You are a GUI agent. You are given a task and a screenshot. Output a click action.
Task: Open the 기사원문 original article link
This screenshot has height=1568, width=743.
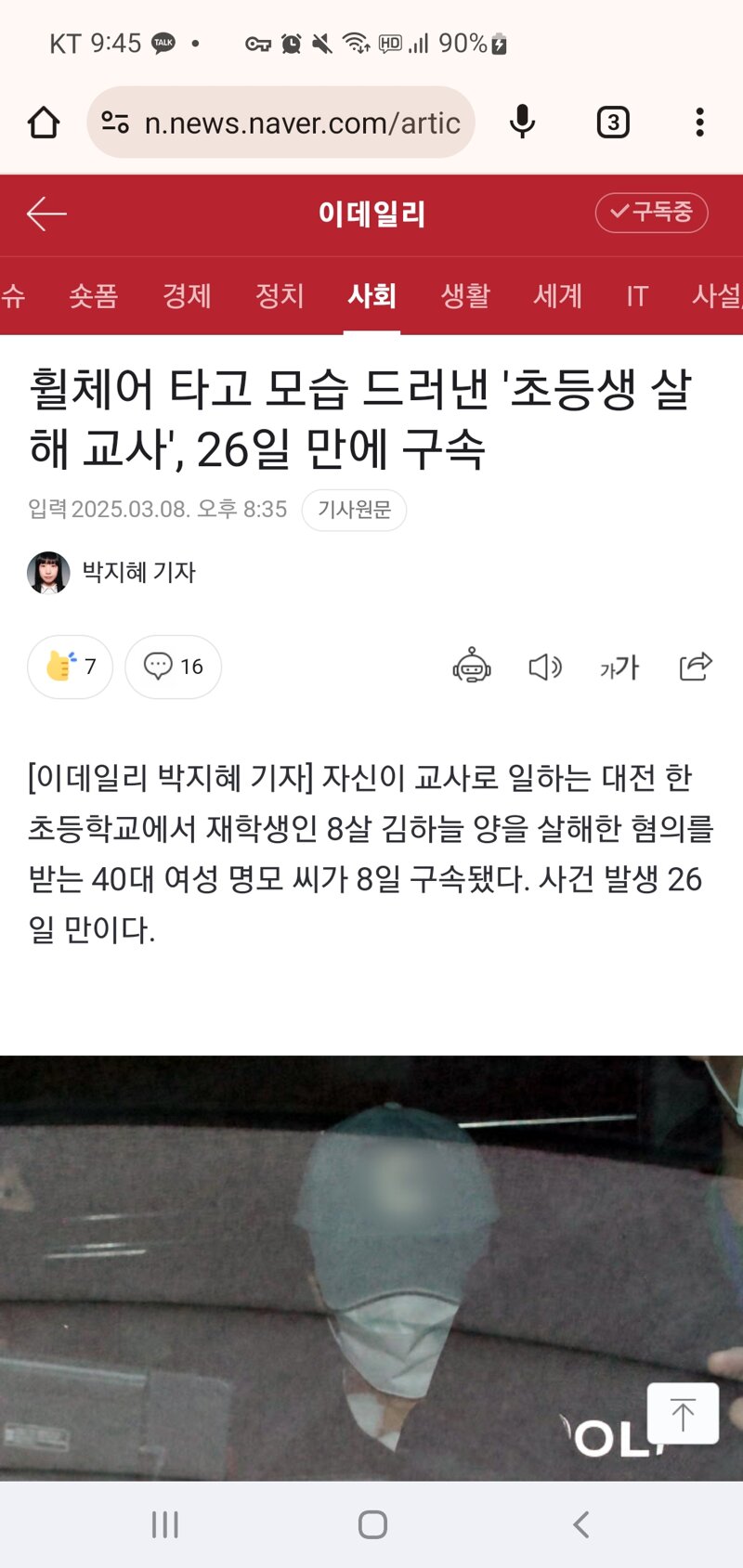[354, 510]
